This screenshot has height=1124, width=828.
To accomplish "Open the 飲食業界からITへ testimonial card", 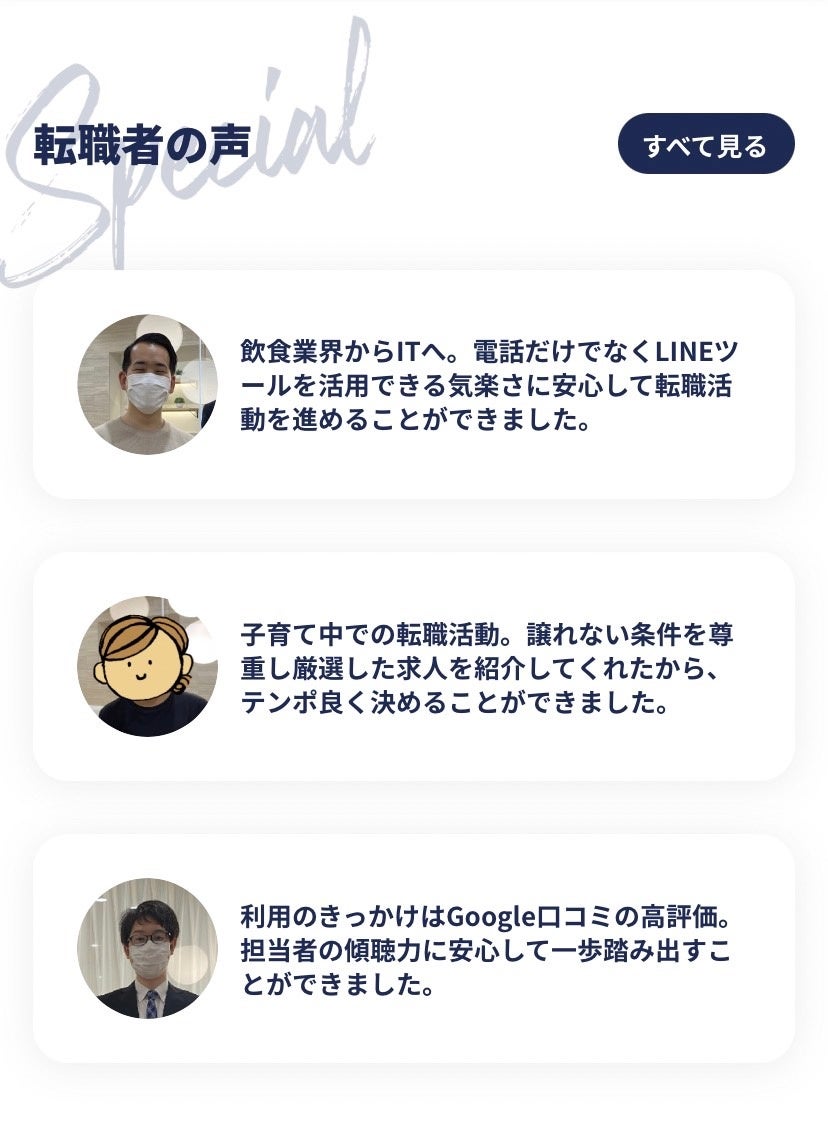I will pos(414,385).
